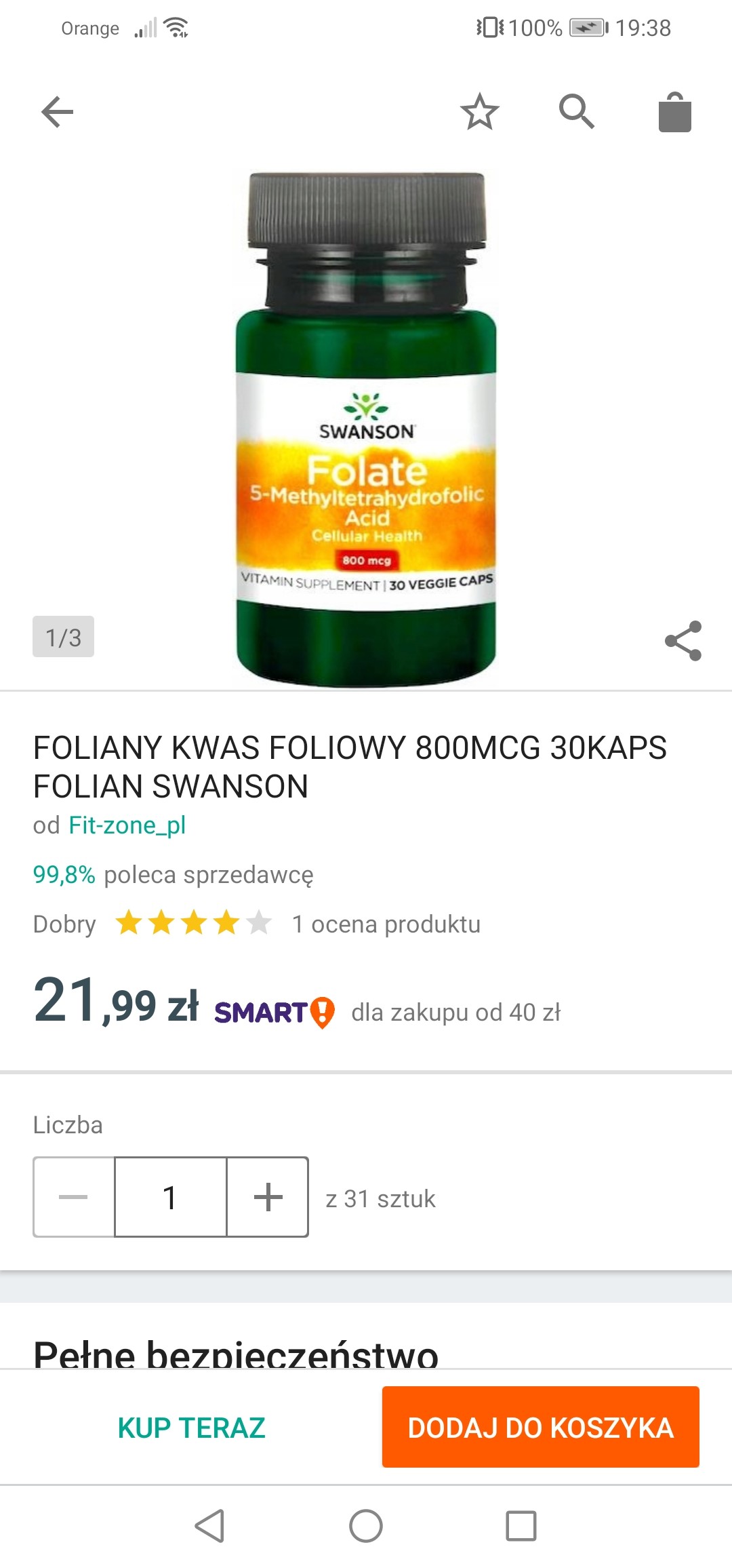This screenshot has height=1568, width=732.
Task: Open the system recent apps button
Action: [521, 1527]
